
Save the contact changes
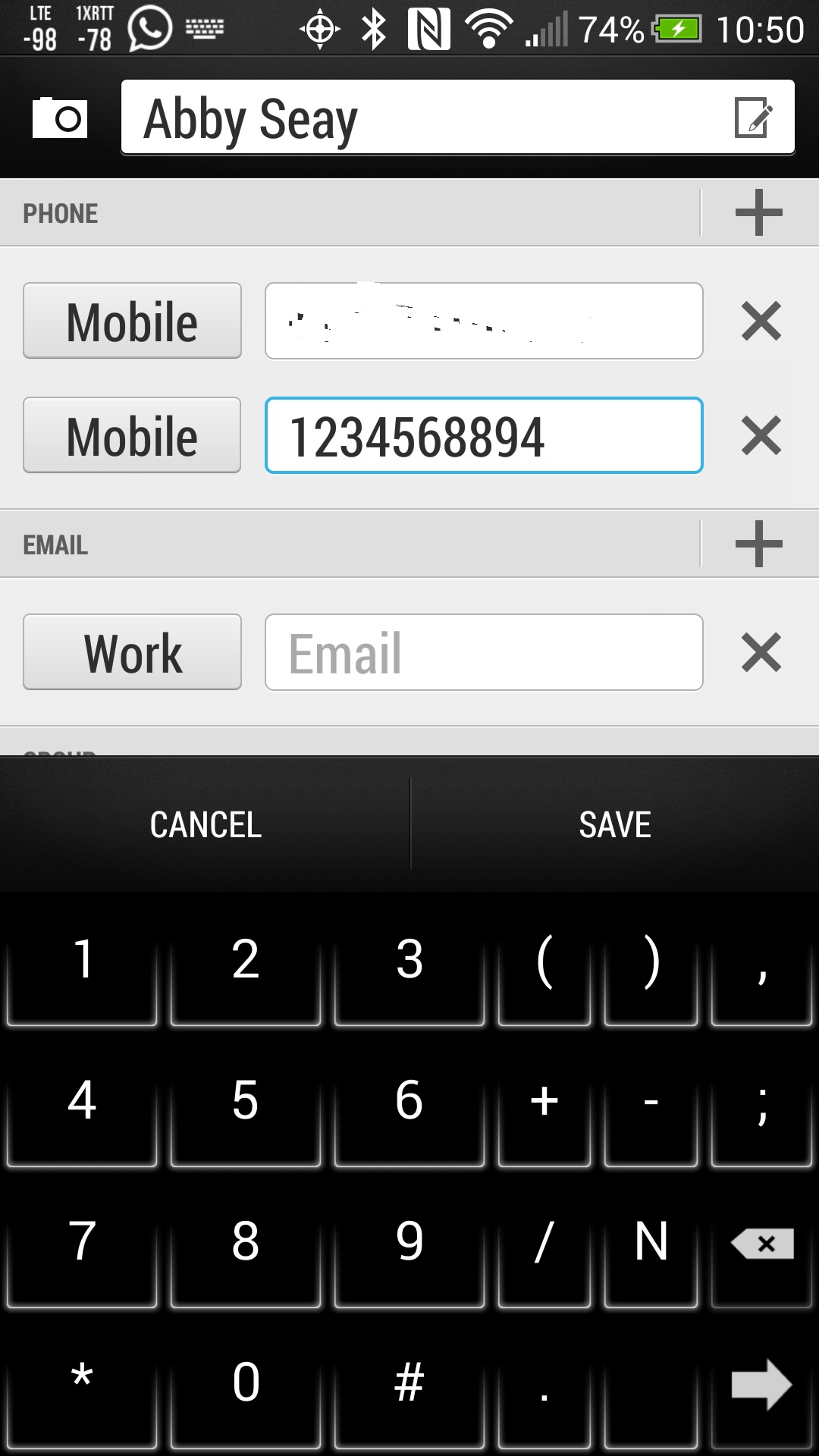pyautogui.click(x=615, y=824)
